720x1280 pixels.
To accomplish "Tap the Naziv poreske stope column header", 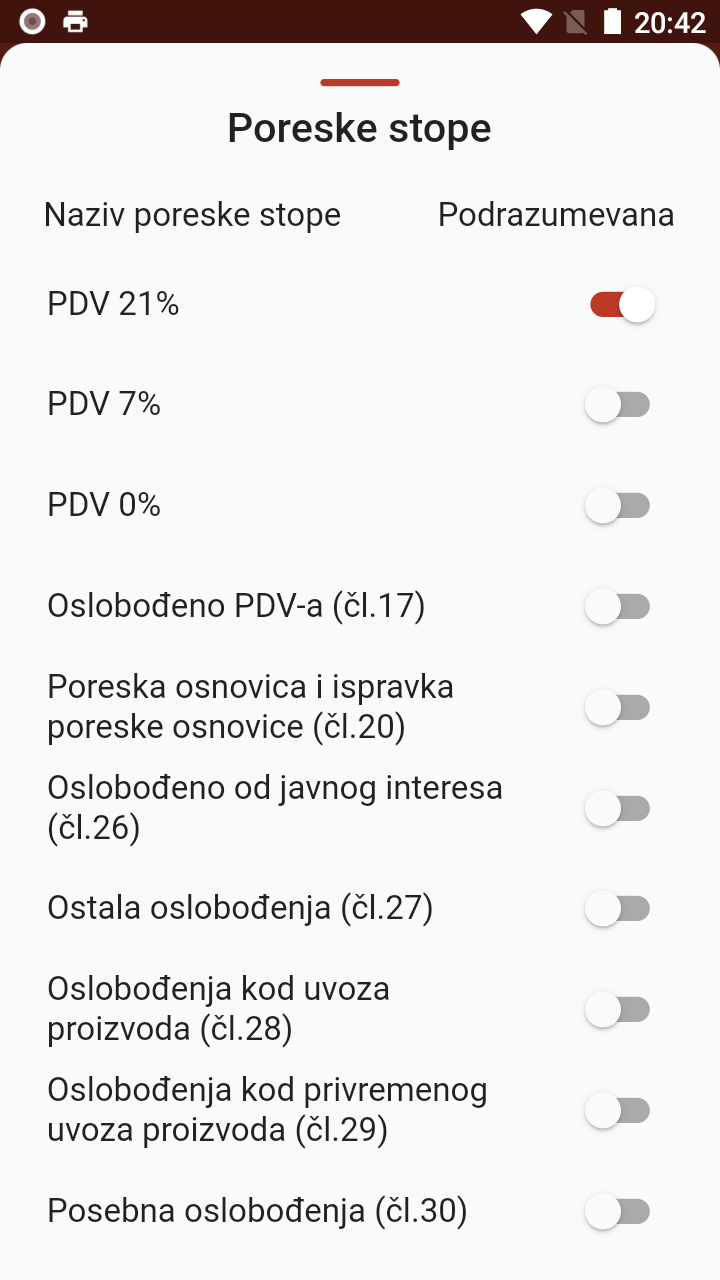I will (192, 214).
